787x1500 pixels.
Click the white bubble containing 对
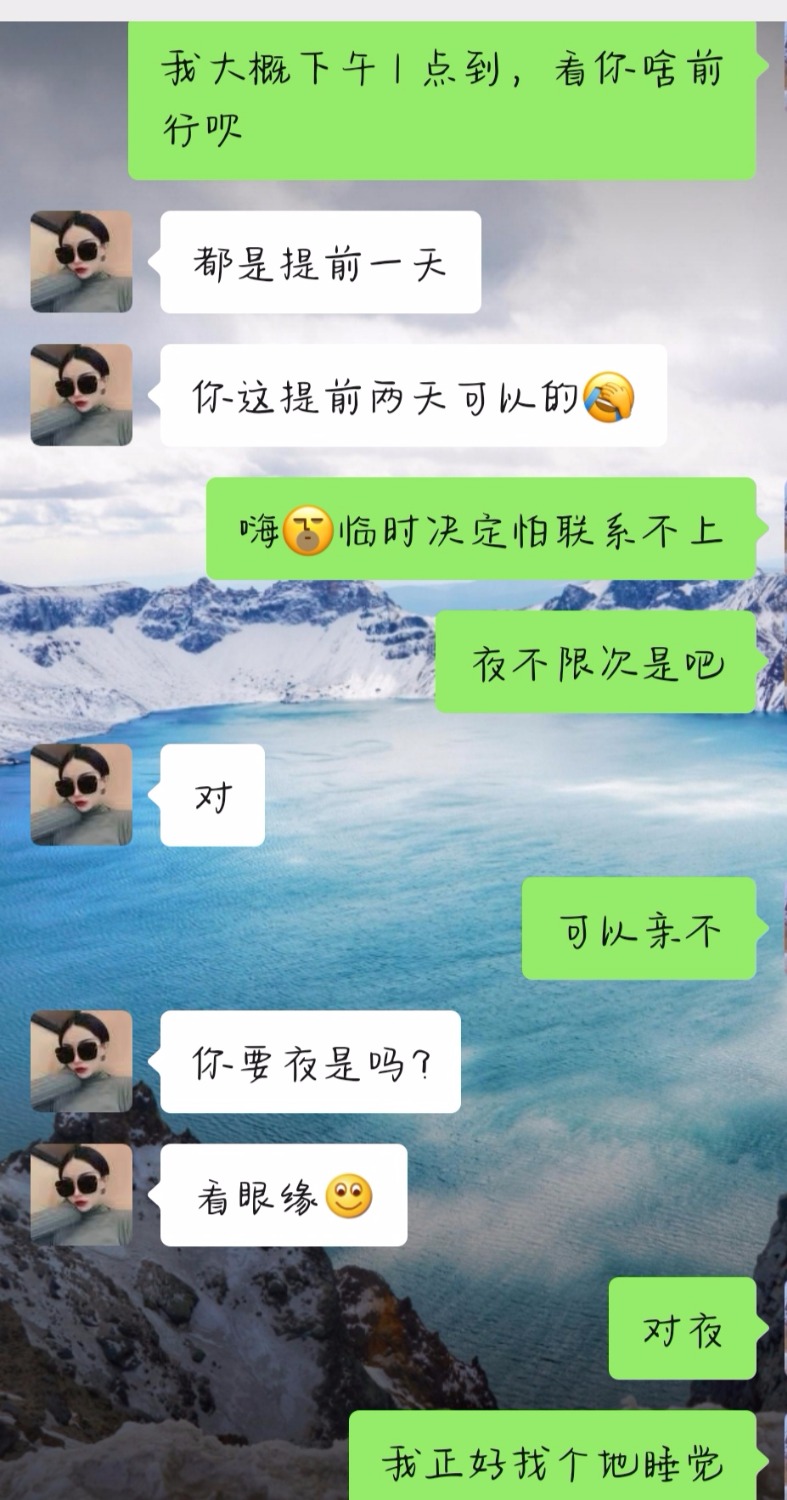pyautogui.click(x=212, y=796)
